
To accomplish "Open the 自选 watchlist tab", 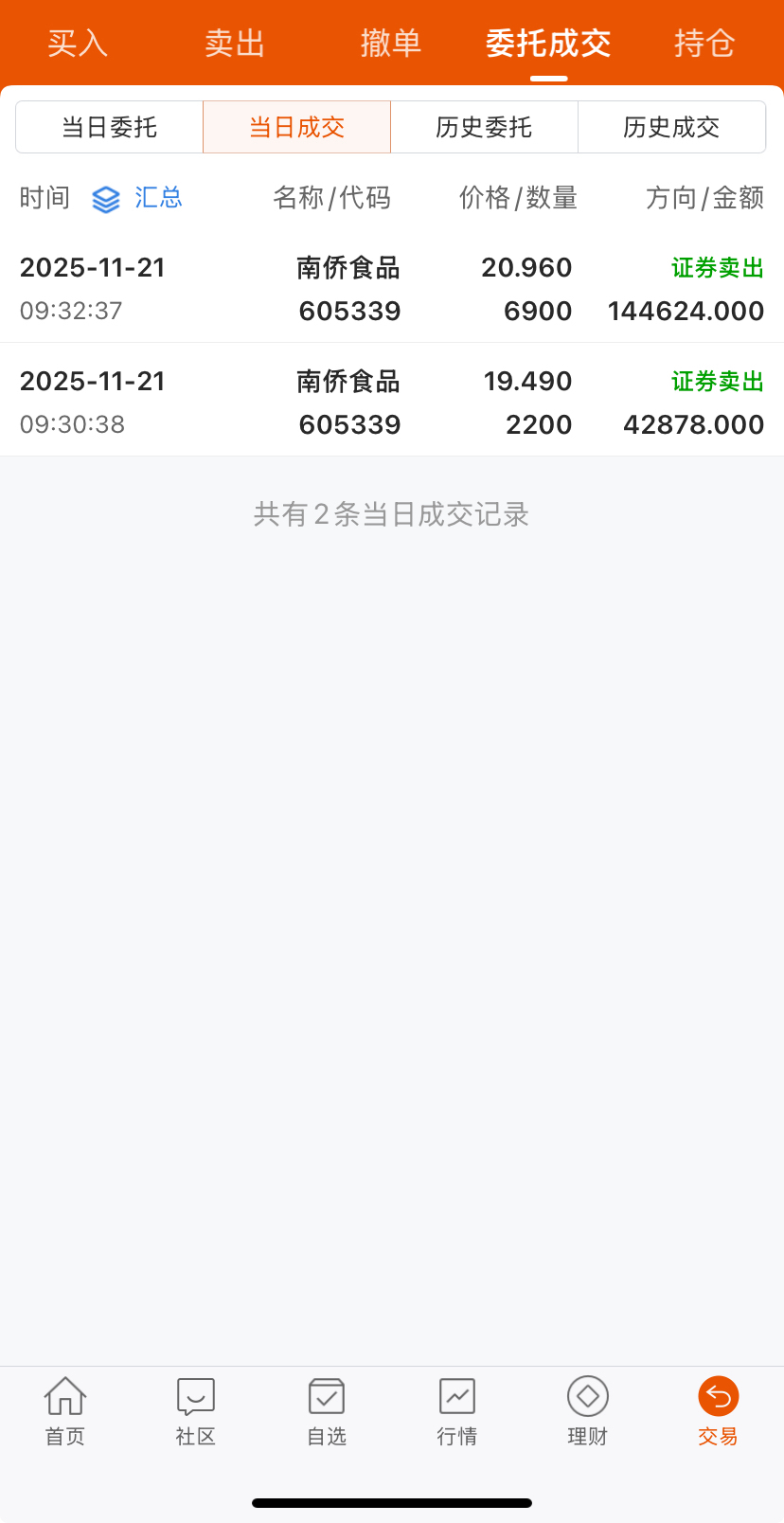I will pyautogui.click(x=327, y=1411).
